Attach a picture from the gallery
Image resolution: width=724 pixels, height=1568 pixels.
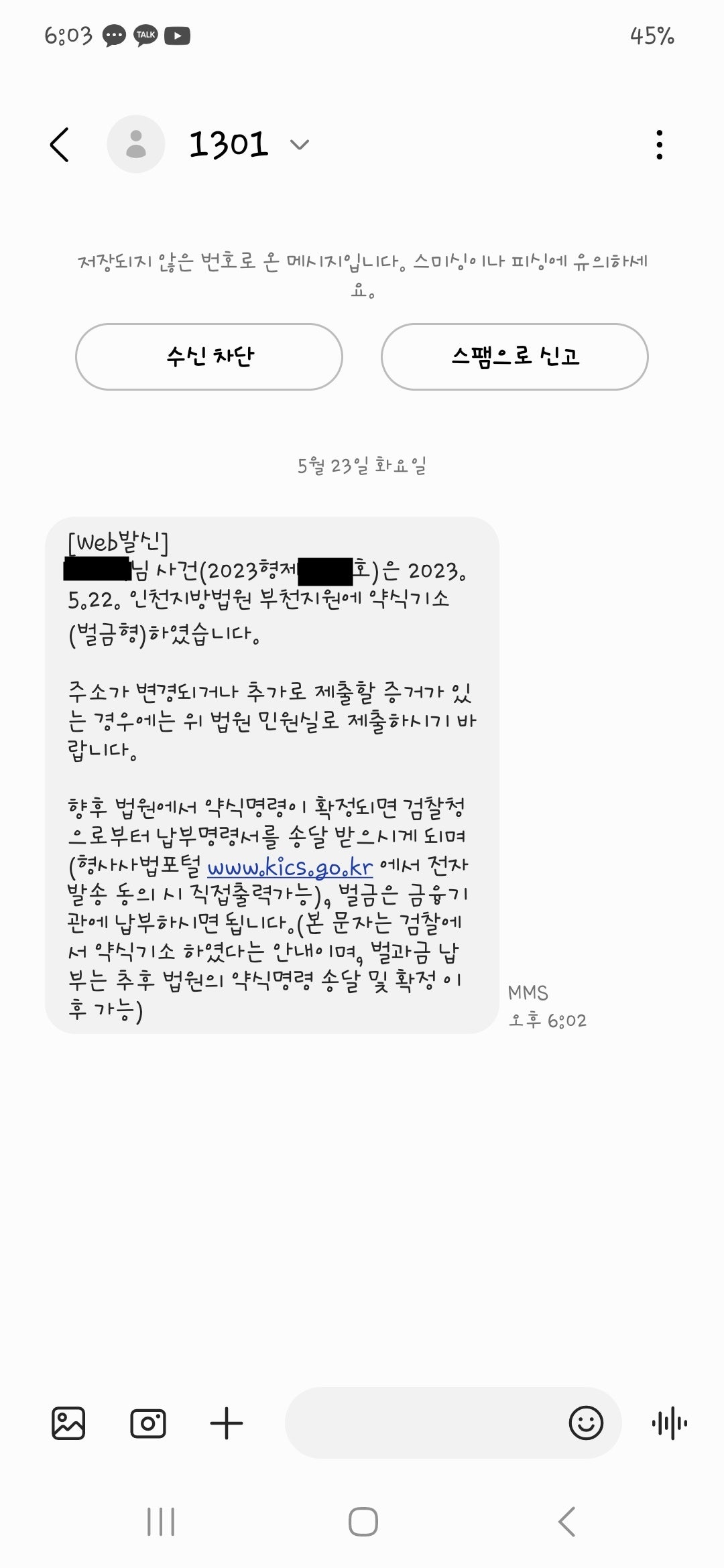tap(68, 1423)
